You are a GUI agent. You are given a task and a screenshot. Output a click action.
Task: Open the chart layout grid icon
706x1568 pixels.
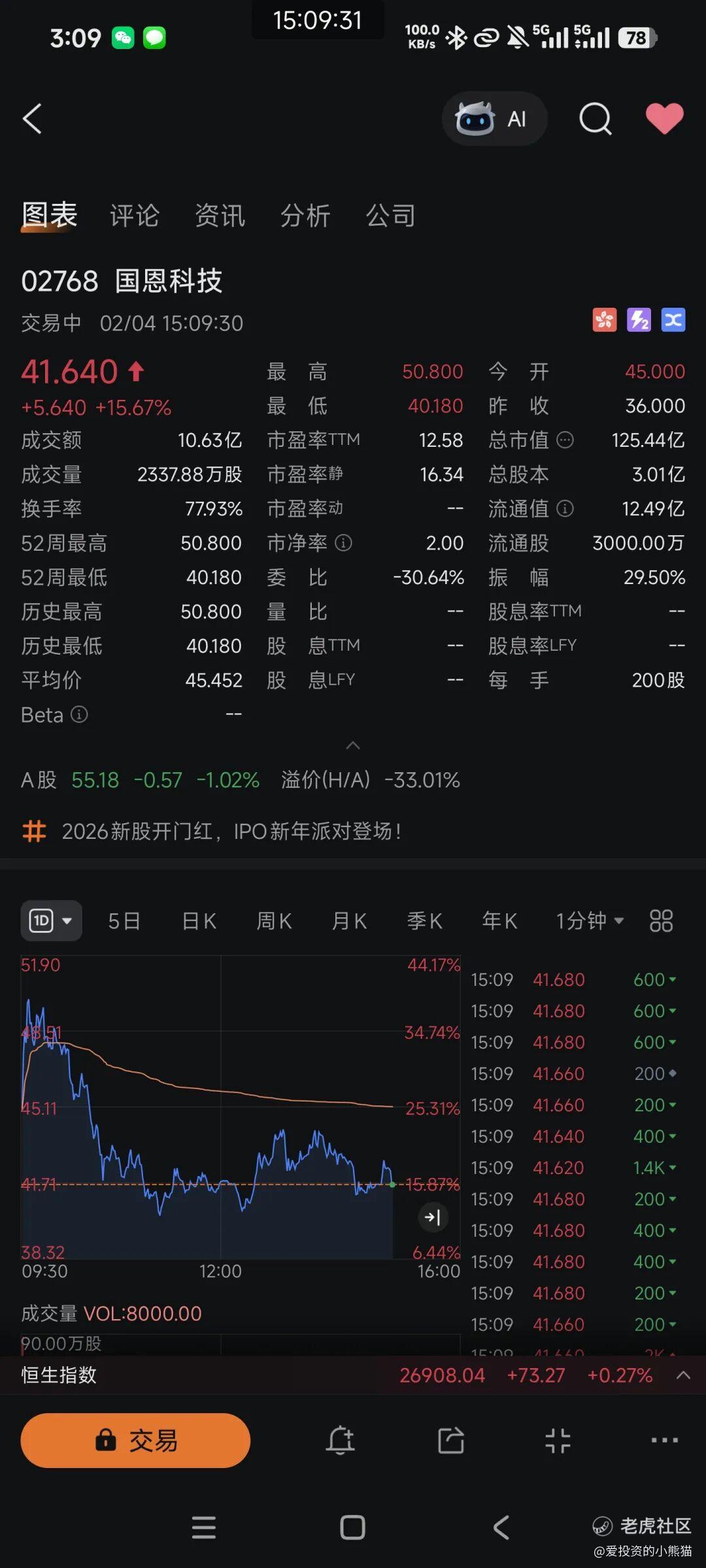[x=661, y=921]
